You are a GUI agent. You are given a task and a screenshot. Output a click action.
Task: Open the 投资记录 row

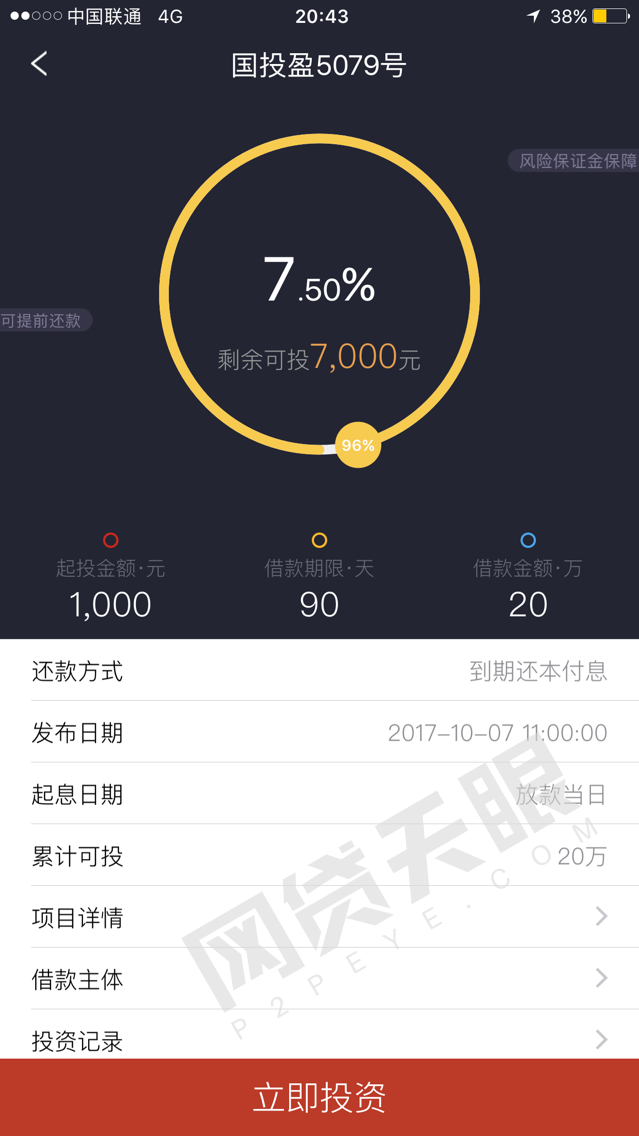[319, 1038]
